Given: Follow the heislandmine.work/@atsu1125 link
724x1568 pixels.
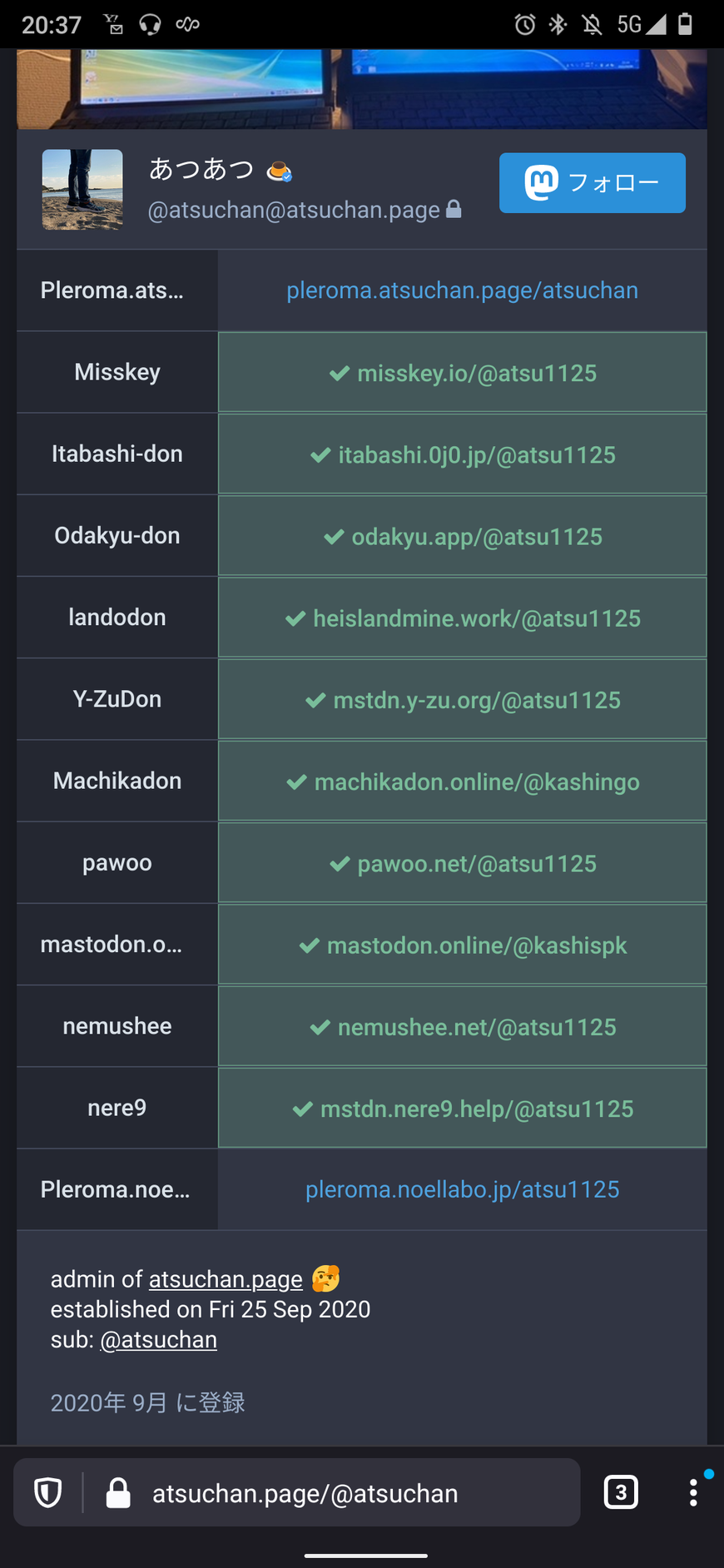Looking at the screenshot, I should click(x=476, y=618).
